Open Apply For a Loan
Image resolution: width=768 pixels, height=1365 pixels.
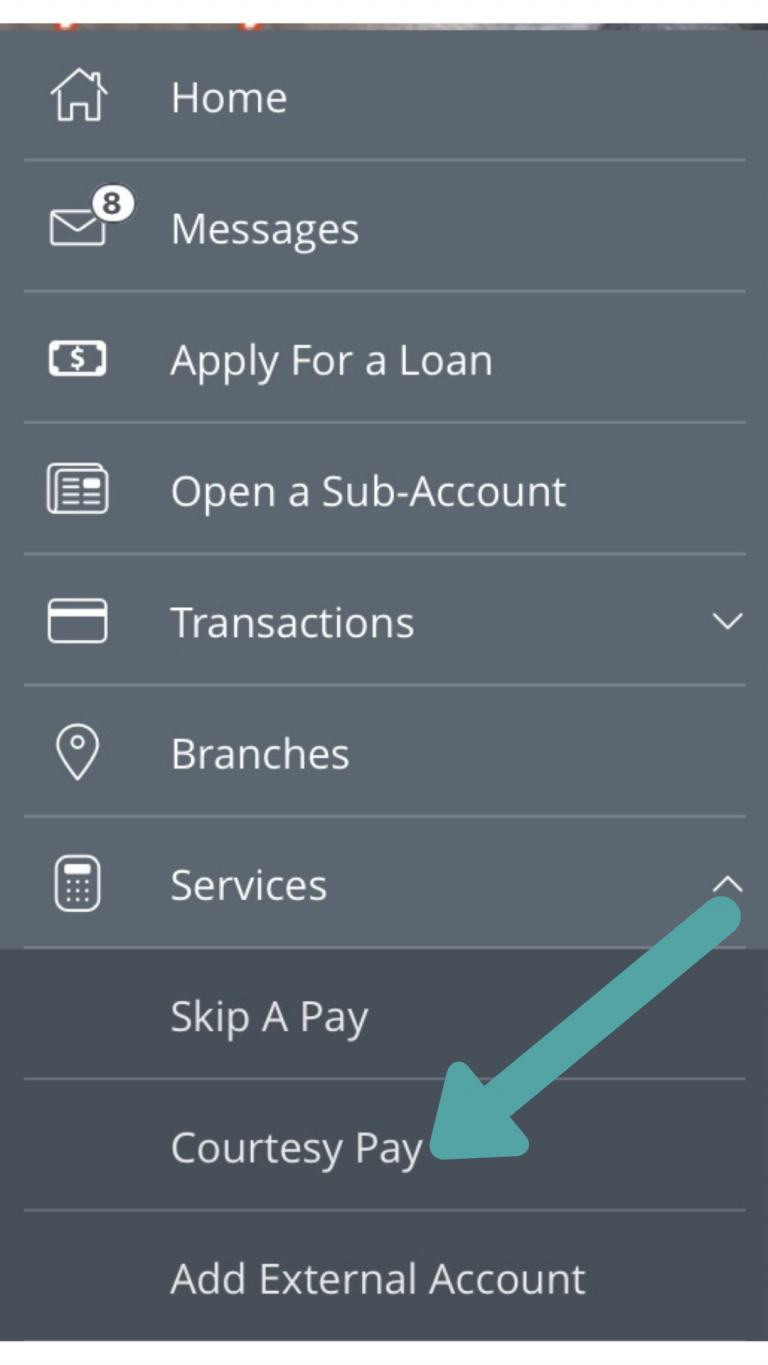pyautogui.click(x=331, y=359)
